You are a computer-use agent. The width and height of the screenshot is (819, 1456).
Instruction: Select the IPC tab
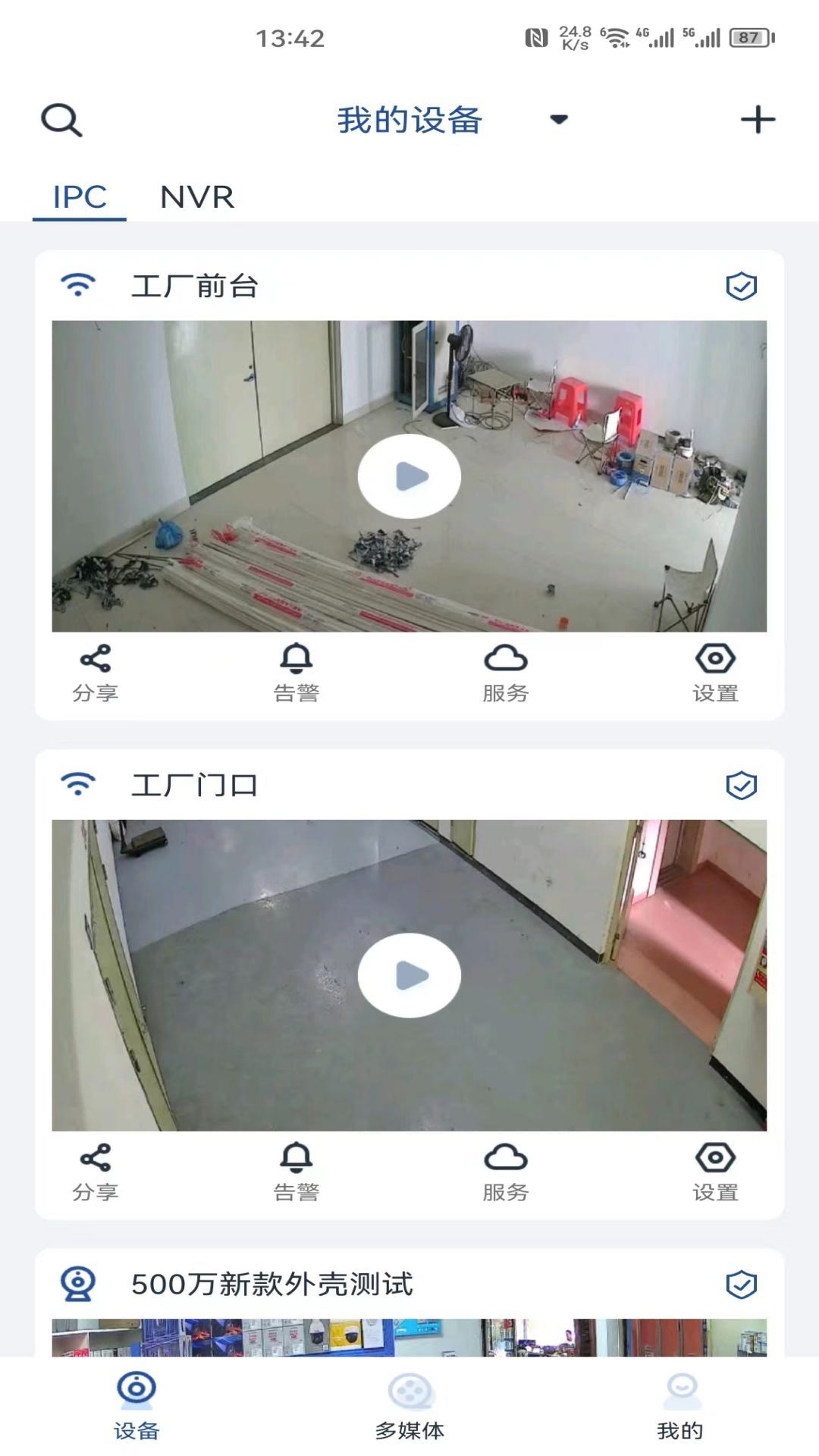(80, 197)
